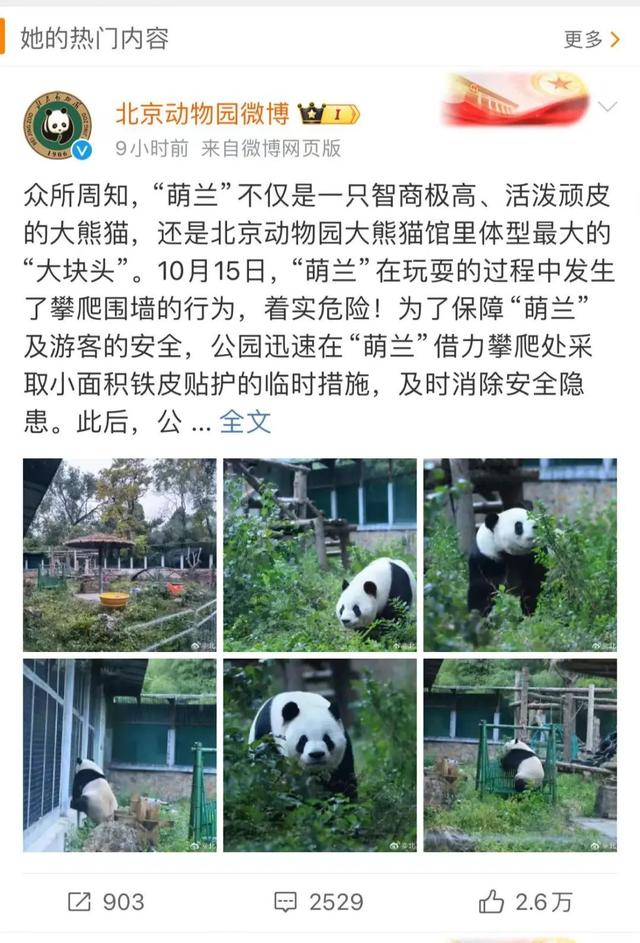Open the fourth photo of panda by wall

click(x=119, y=755)
